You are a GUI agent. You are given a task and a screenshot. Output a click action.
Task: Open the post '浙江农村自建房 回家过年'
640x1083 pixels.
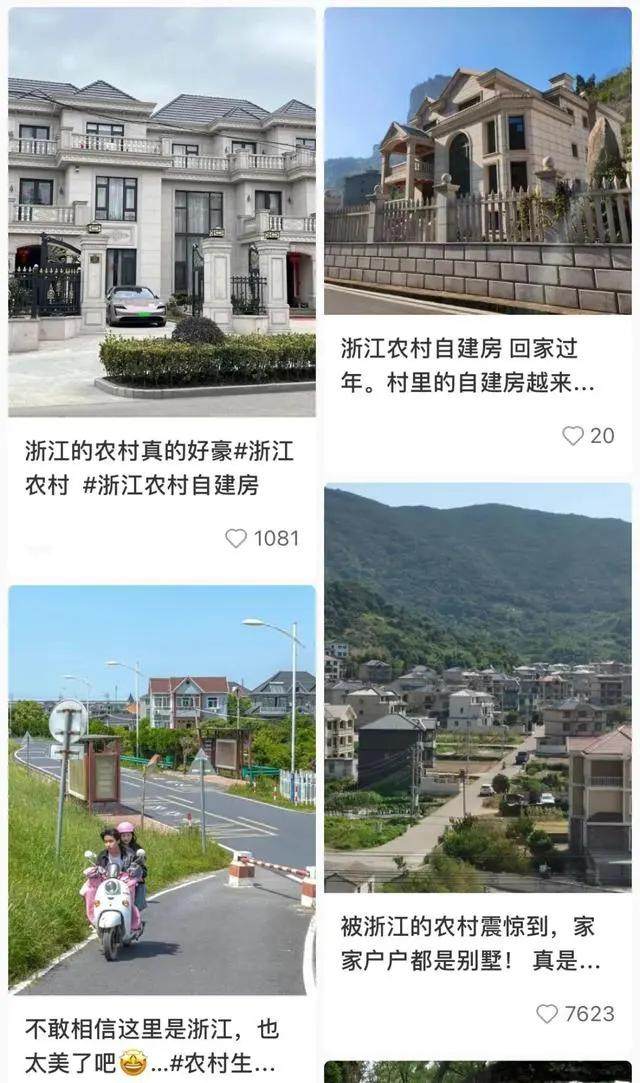click(x=477, y=160)
